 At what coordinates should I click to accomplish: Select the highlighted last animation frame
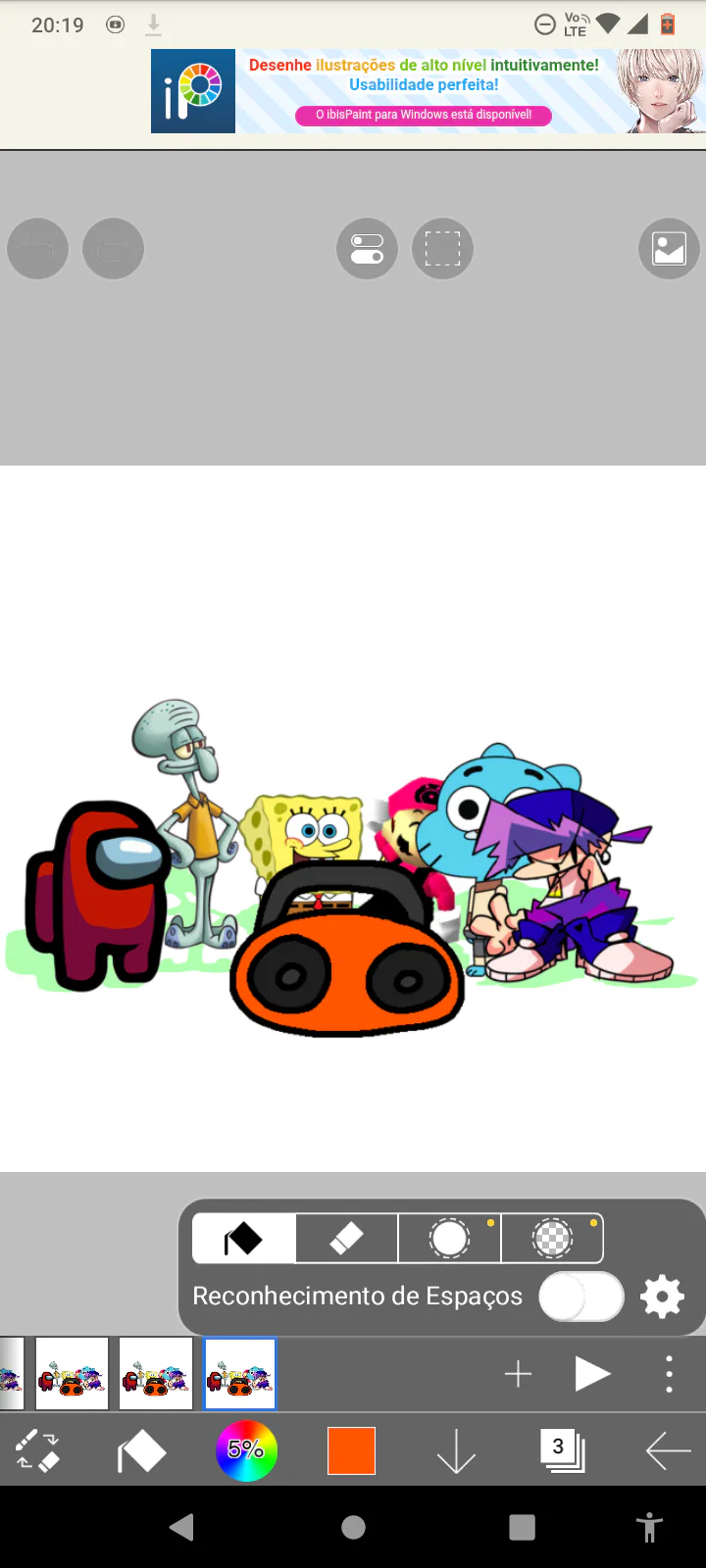point(240,1374)
